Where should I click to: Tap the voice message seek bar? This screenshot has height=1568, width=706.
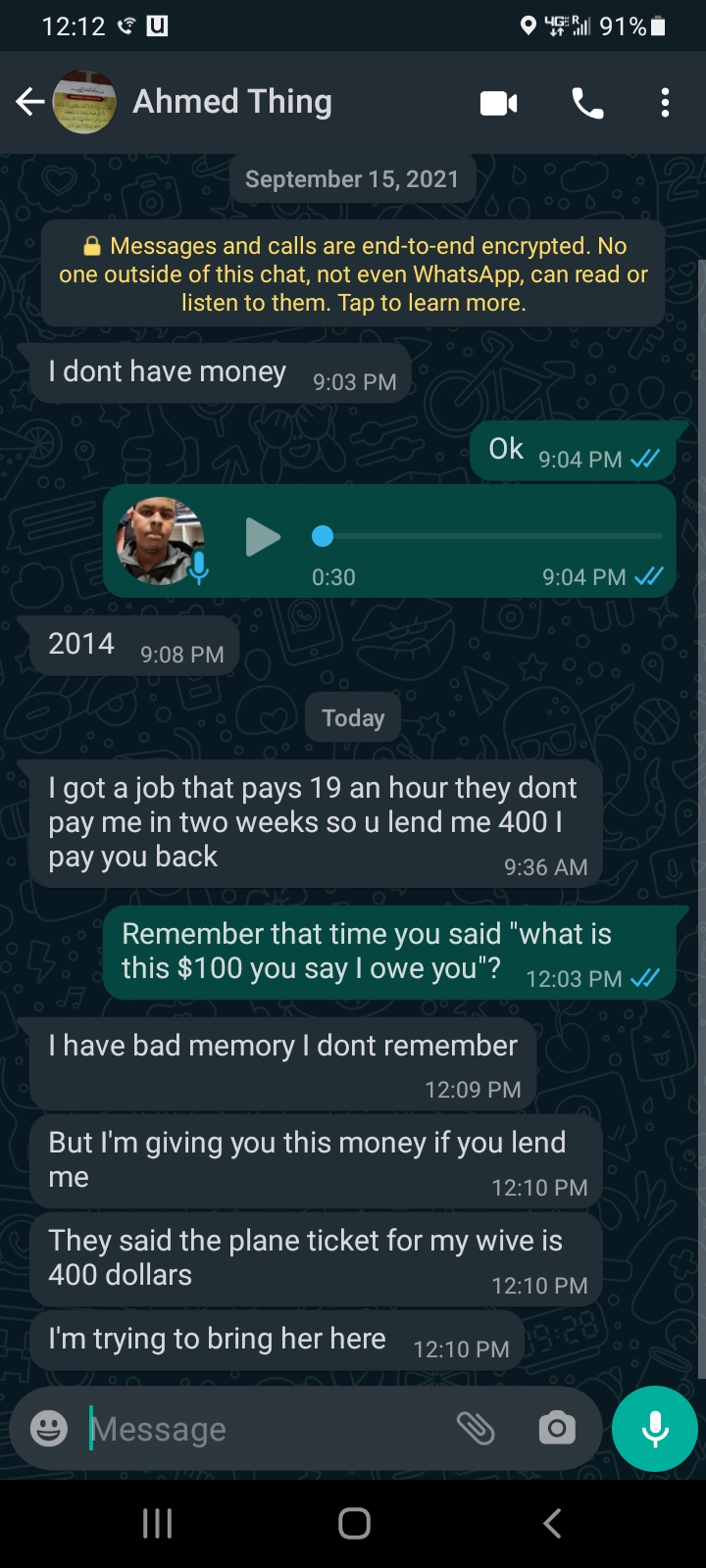(490, 536)
